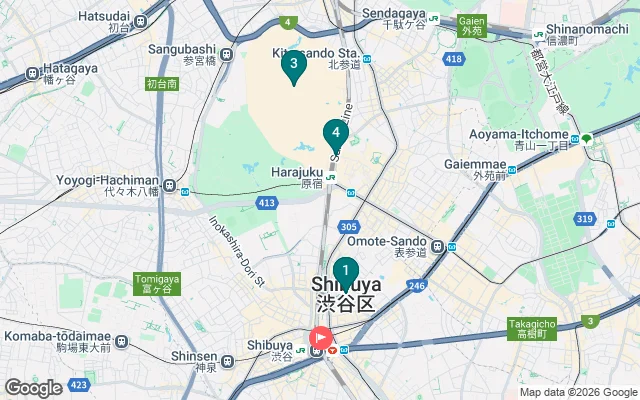This screenshot has width=640, height=400.
Task: Select map marker number 1
Action: [346, 270]
